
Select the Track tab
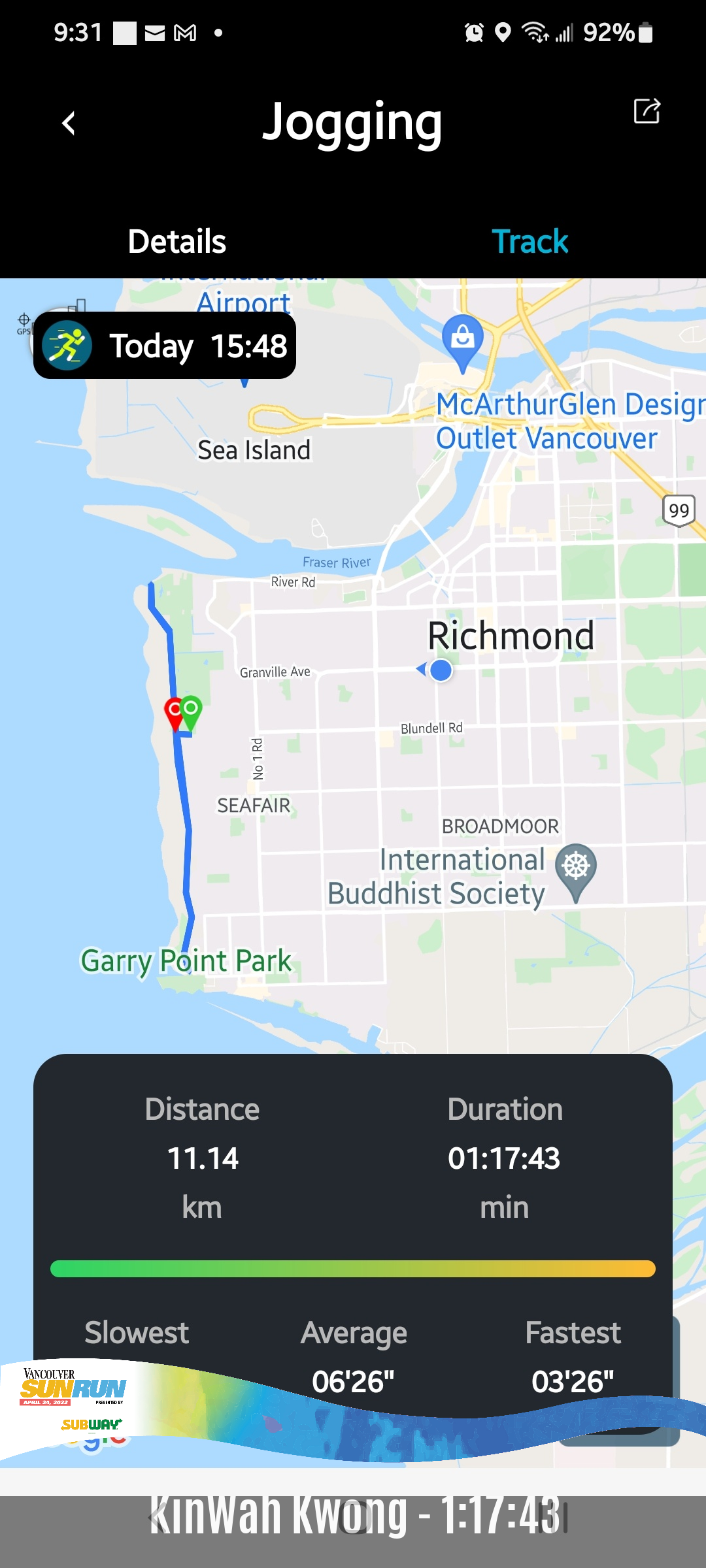point(529,241)
